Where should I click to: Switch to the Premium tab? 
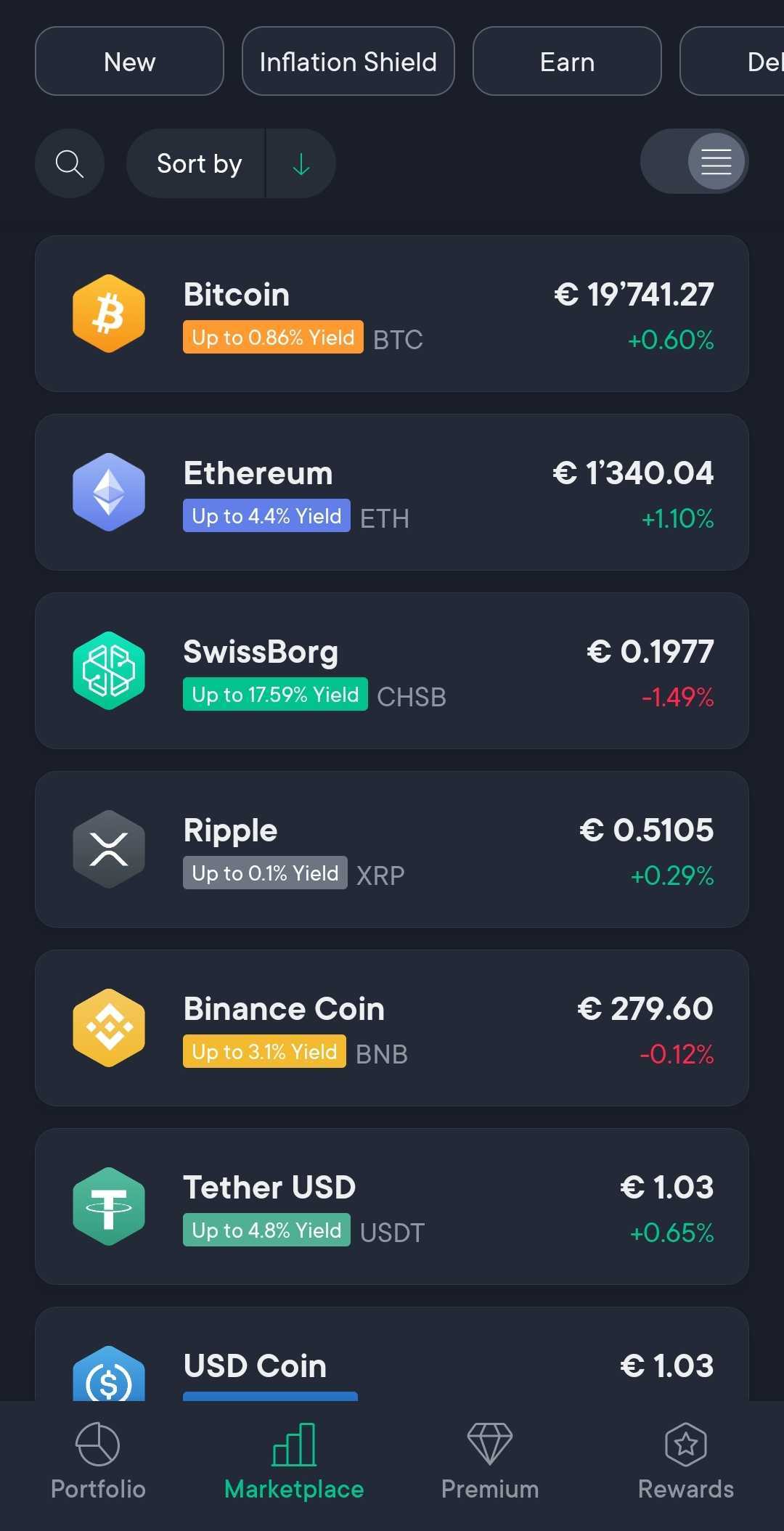(490, 1461)
